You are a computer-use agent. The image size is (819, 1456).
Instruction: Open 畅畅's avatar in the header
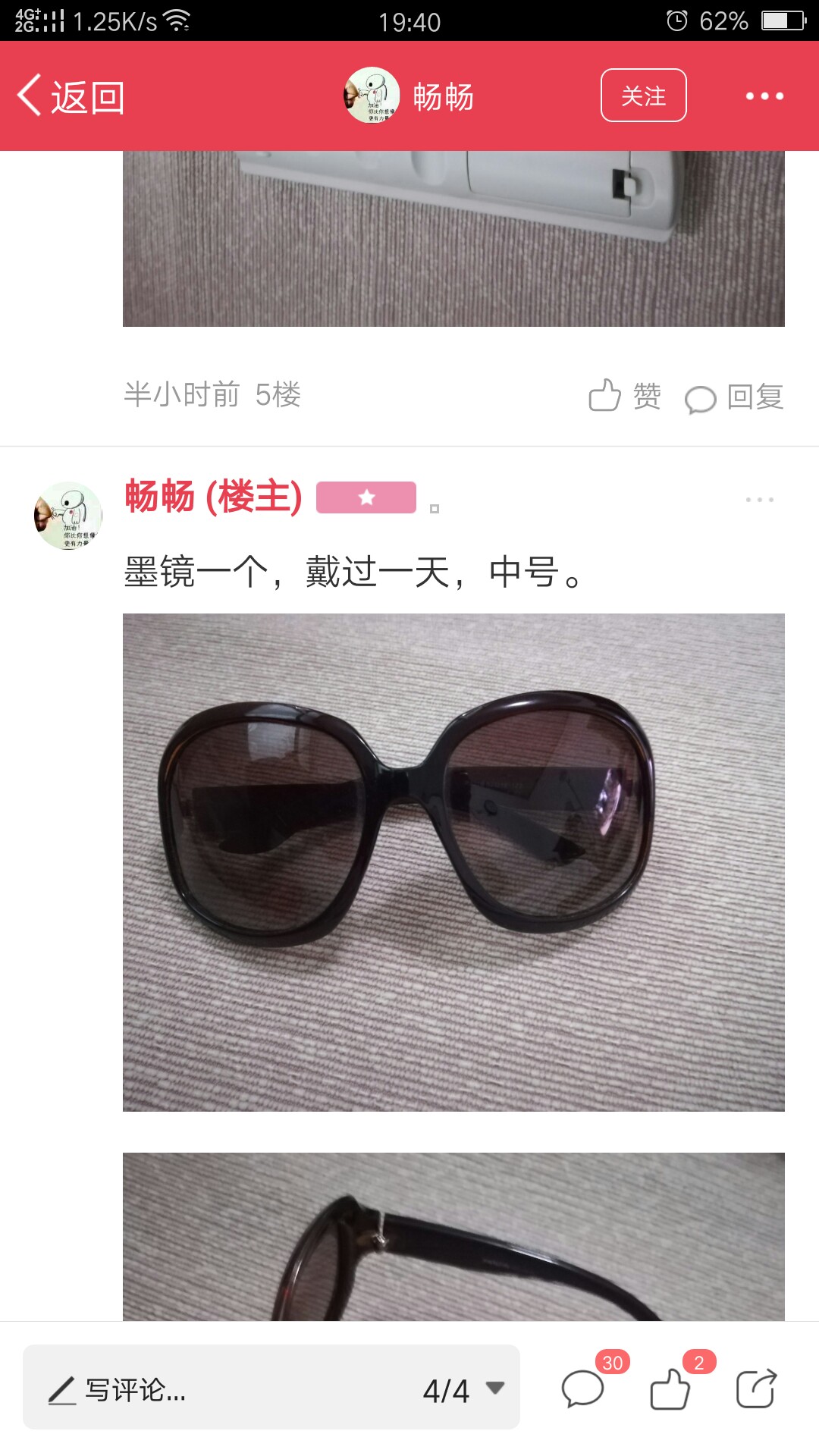[x=372, y=96]
